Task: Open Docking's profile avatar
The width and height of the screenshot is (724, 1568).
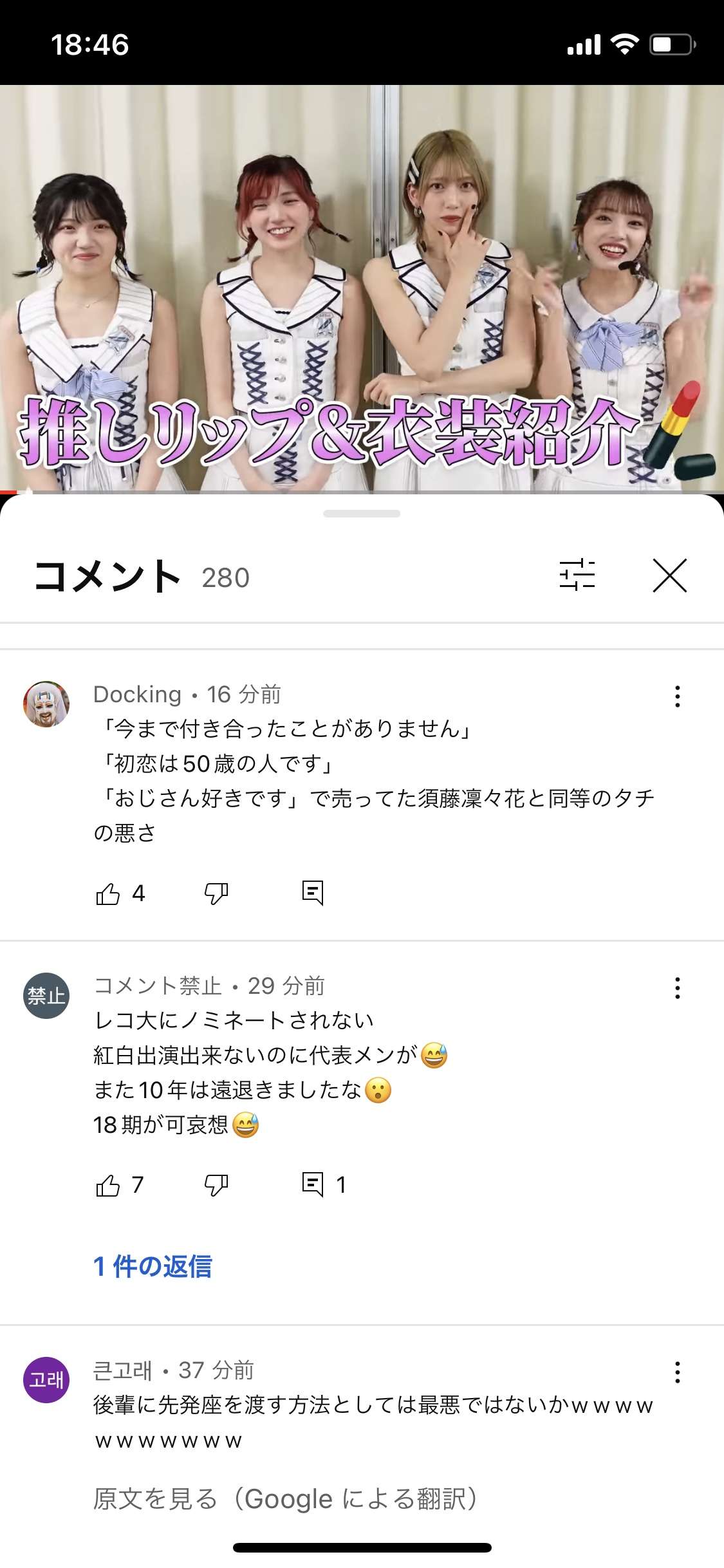Action: [46, 704]
